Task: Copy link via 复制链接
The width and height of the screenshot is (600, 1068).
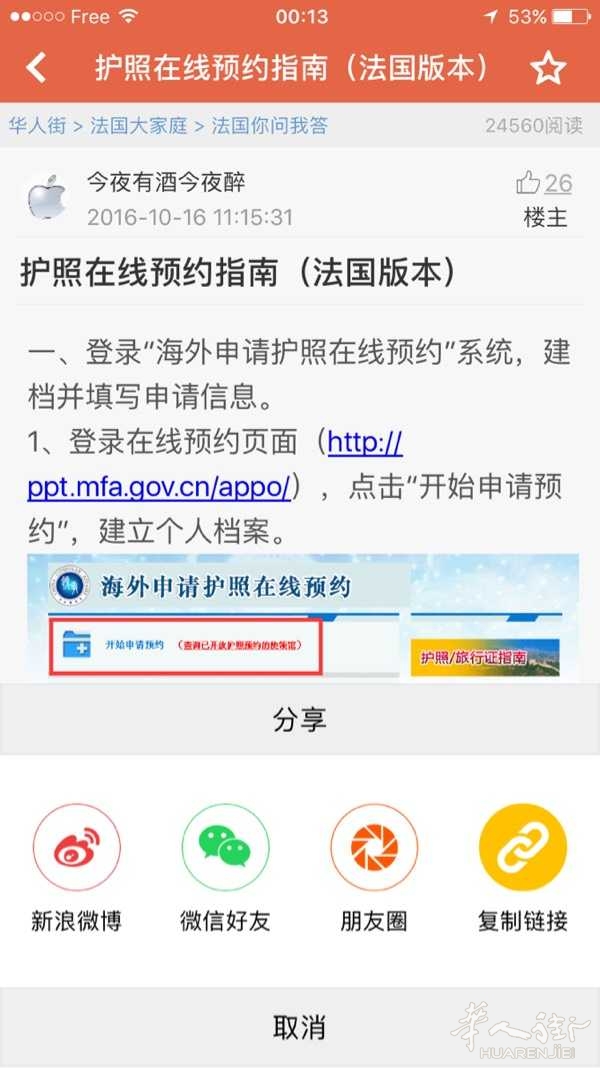Action: point(523,847)
